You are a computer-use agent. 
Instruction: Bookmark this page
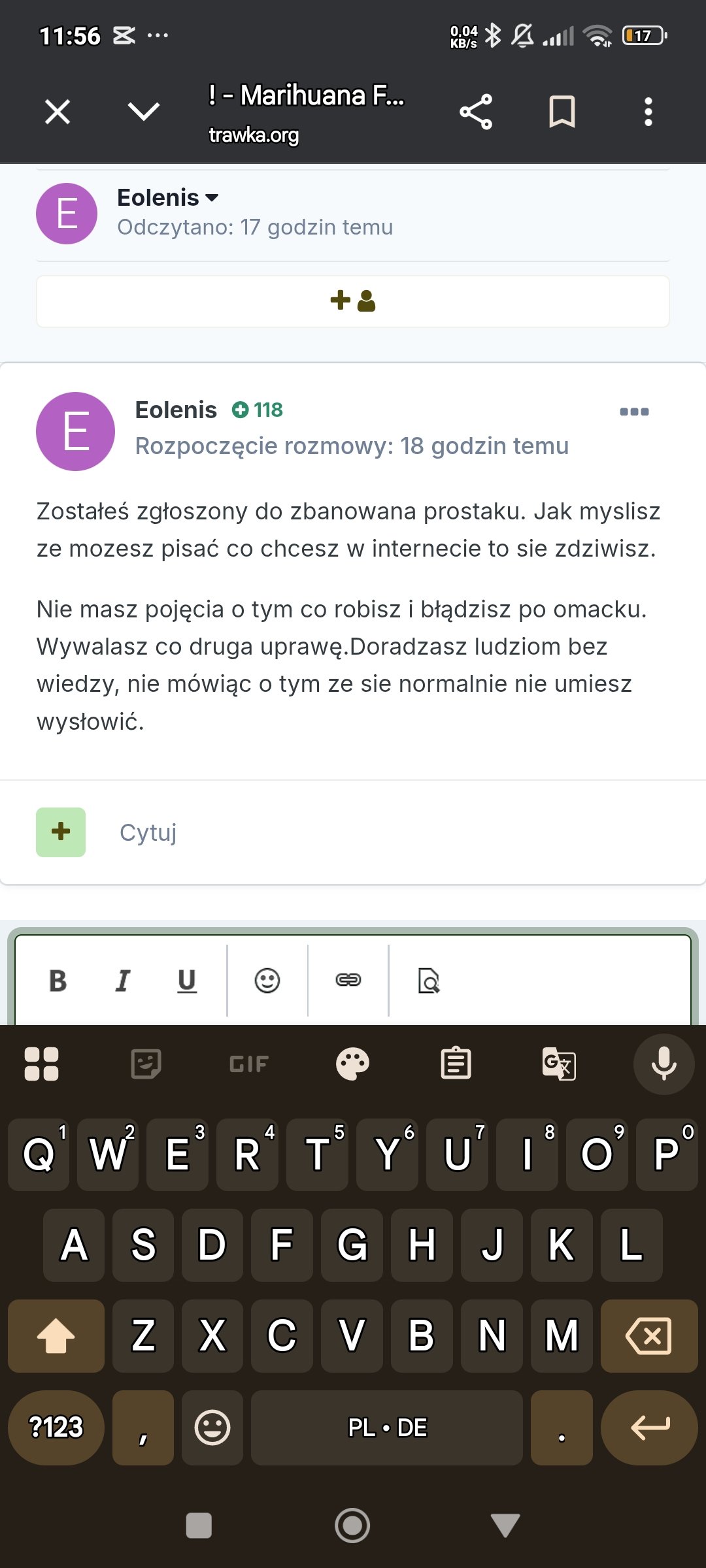(x=562, y=112)
